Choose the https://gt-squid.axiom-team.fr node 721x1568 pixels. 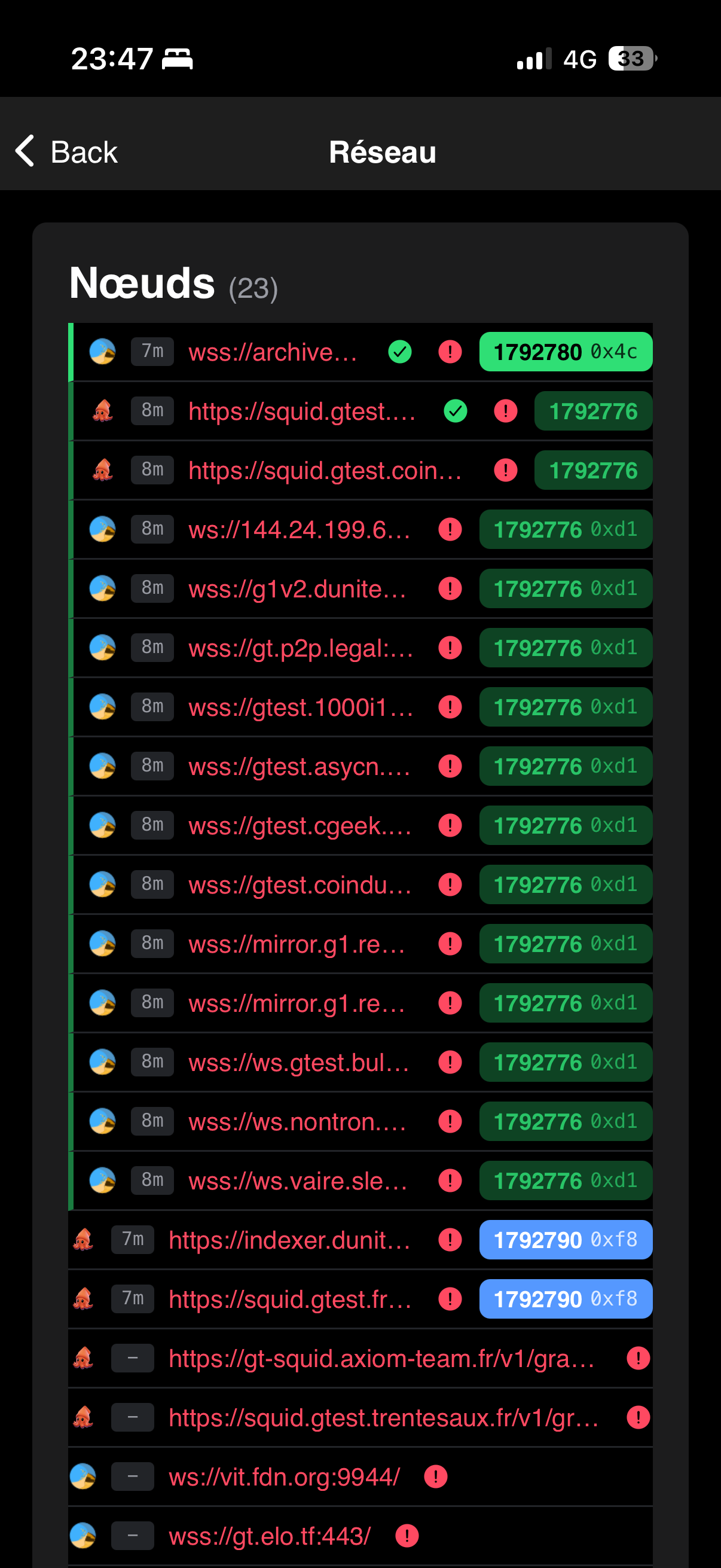[x=381, y=1358]
